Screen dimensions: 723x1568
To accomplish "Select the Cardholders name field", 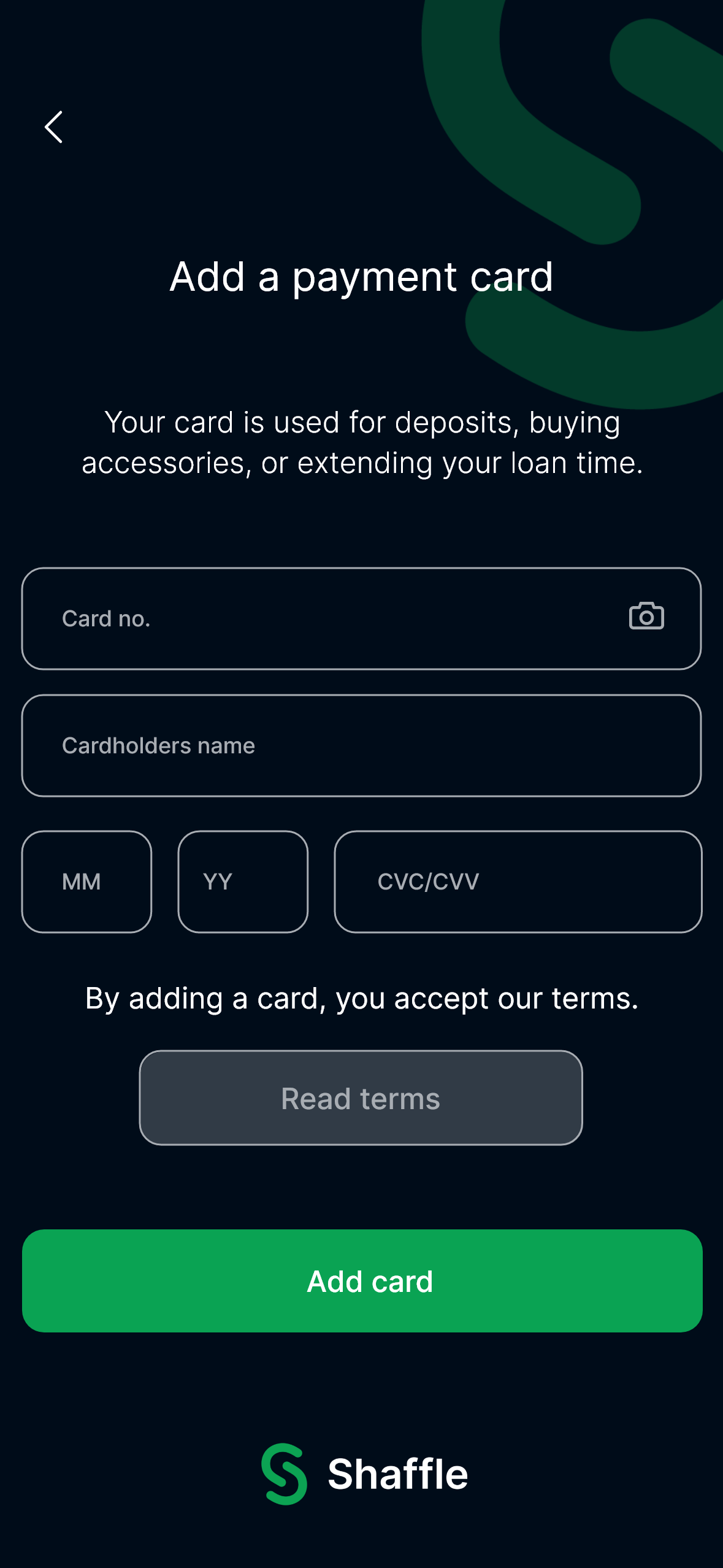I will point(361,745).
